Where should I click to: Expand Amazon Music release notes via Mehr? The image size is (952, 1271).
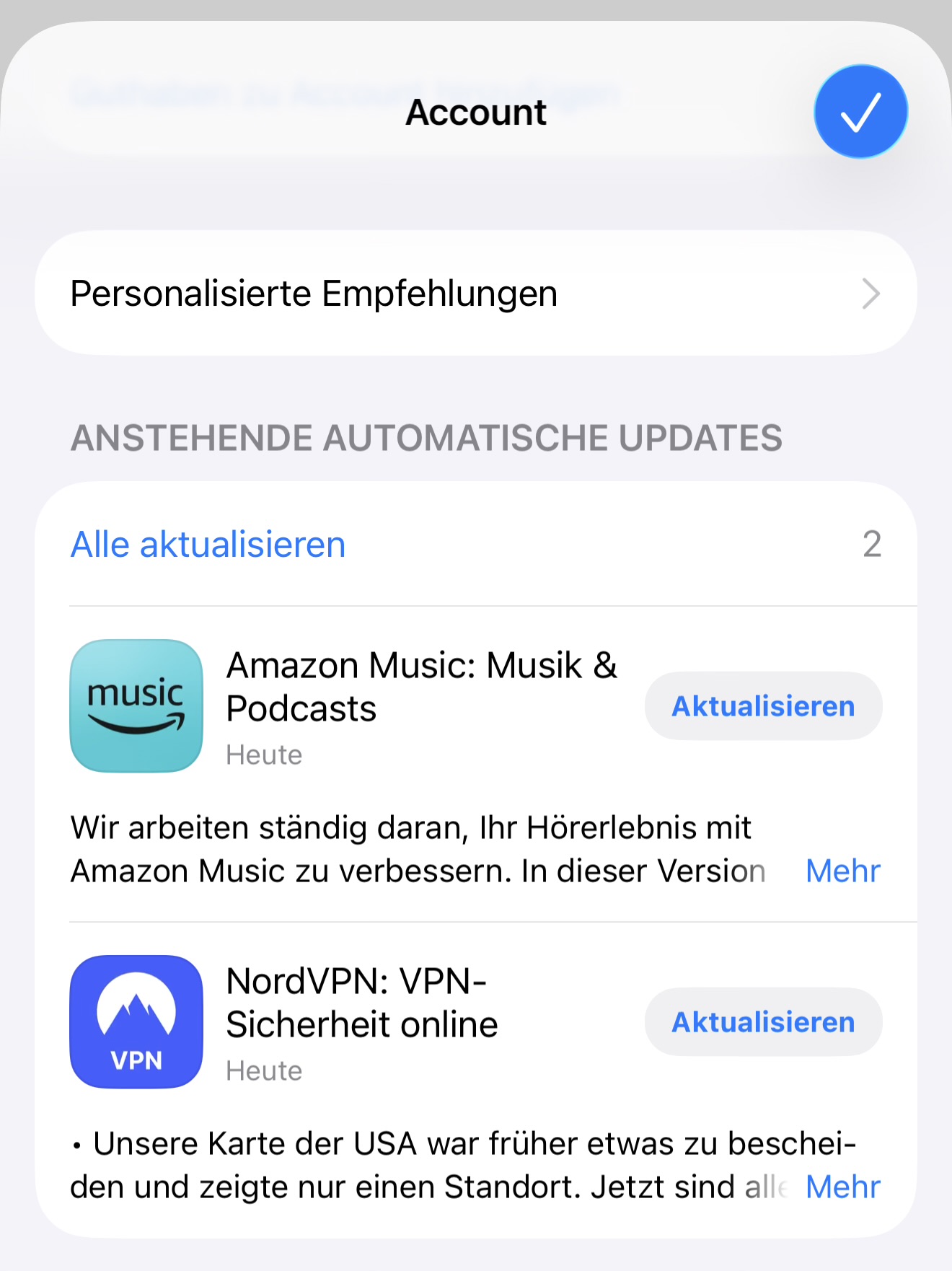pyautogui.click(x=842, y=871)
